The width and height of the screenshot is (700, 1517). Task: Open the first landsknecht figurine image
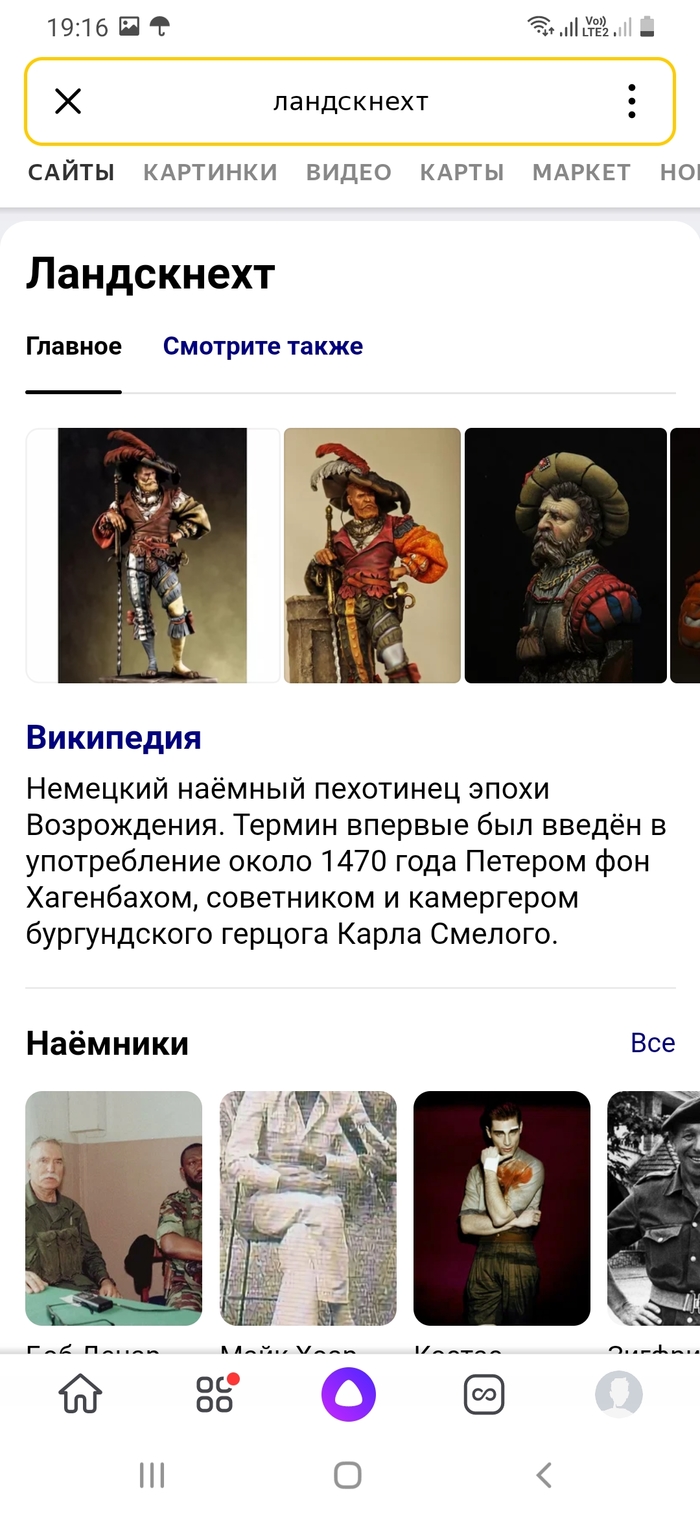click(x=152, y=555)
